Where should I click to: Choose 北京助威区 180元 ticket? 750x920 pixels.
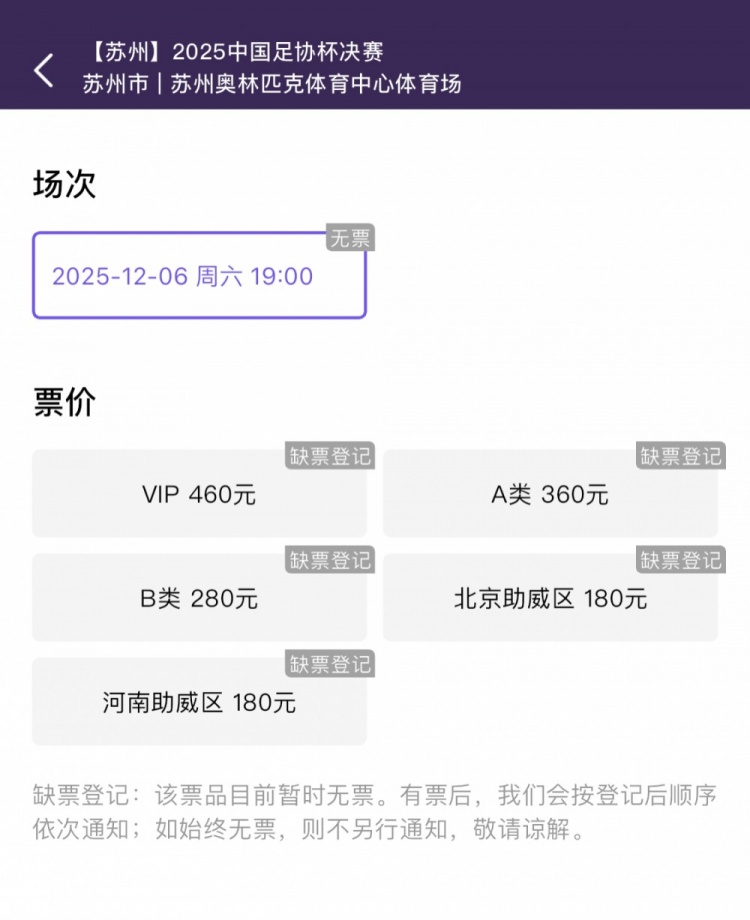[x=550, y=598]
